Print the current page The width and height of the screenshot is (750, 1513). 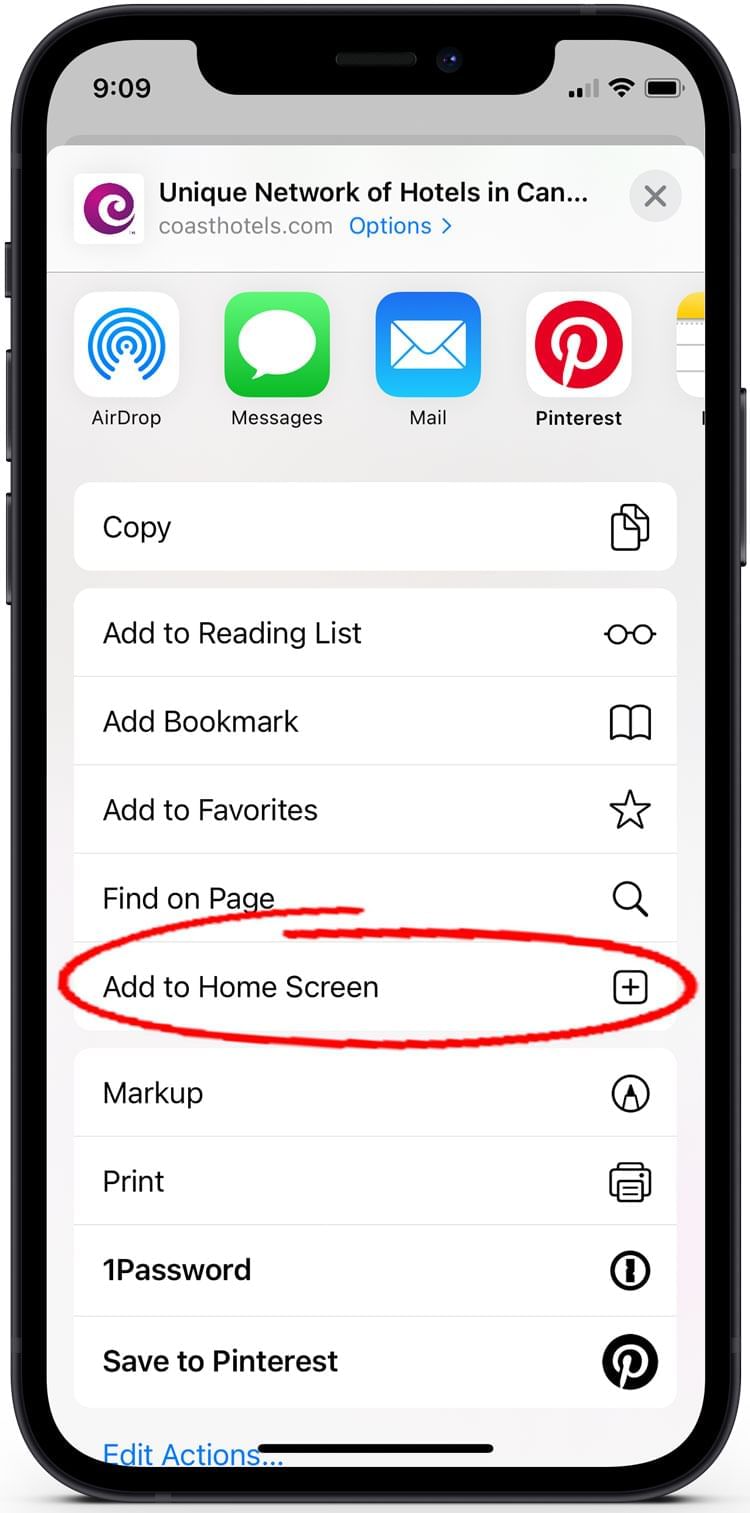(x=375, y=1181)
